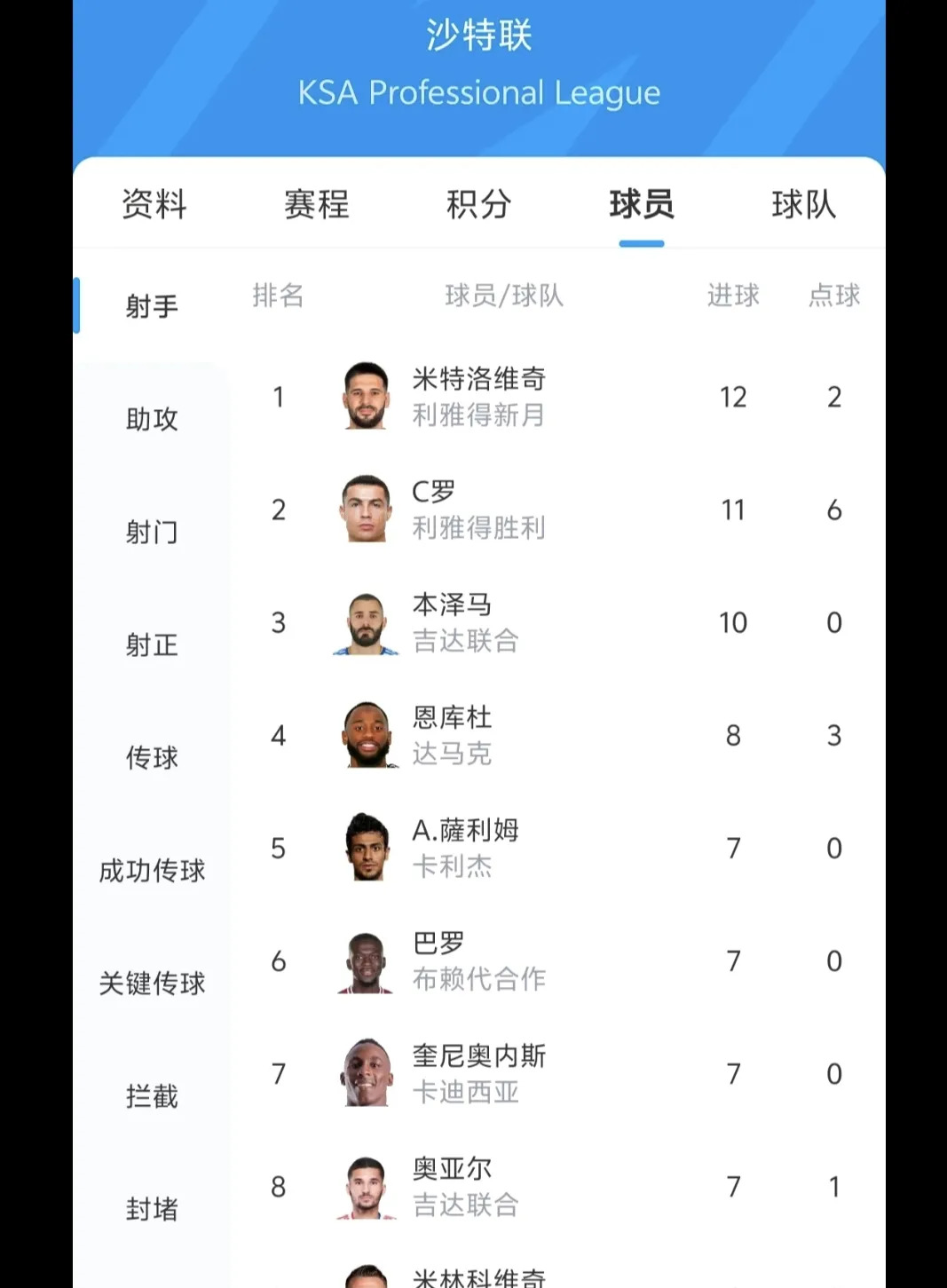947x1288 pixels.
Task: Select 关键传球 in the sidebar
Action: click(x=153, y=984)
